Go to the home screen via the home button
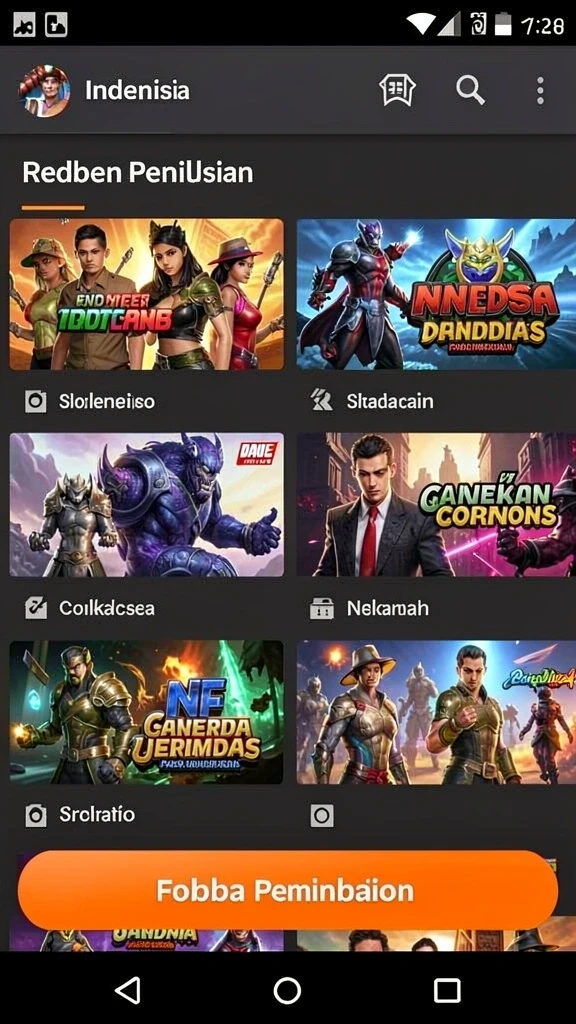This screenshot has height=1024, width=576. tap(287, 990)
